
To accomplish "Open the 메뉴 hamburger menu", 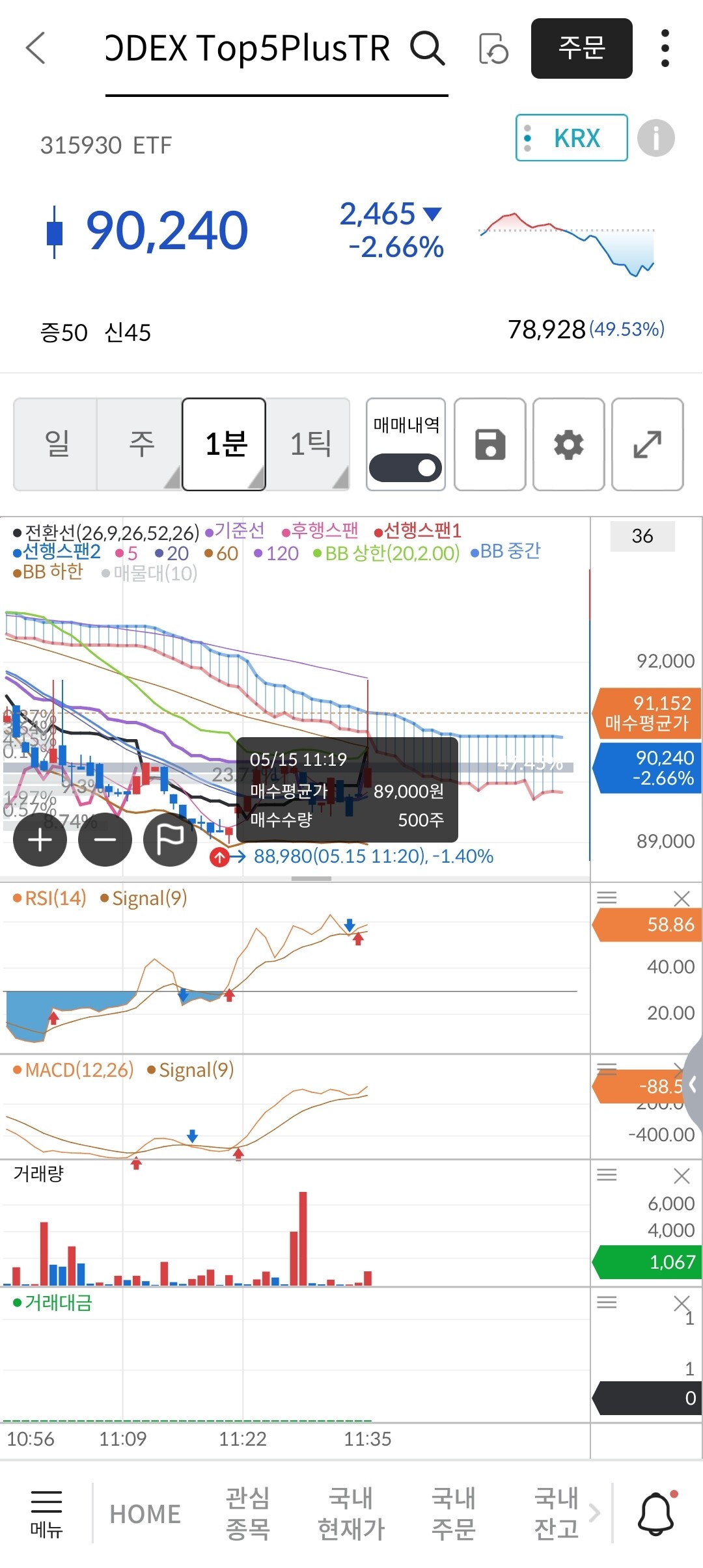I will click(x=46, y=1513).
